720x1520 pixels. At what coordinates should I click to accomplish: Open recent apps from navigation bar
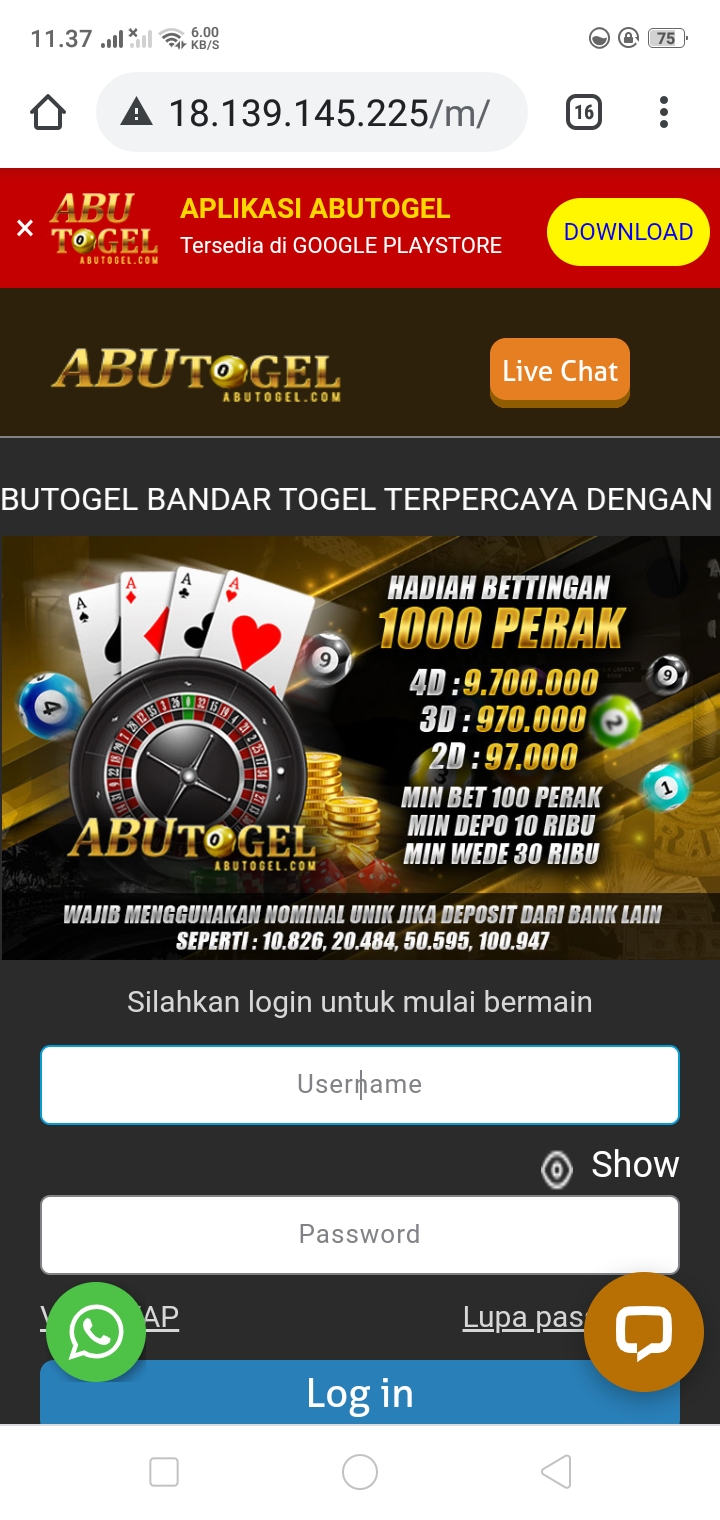coord(164,1472)
